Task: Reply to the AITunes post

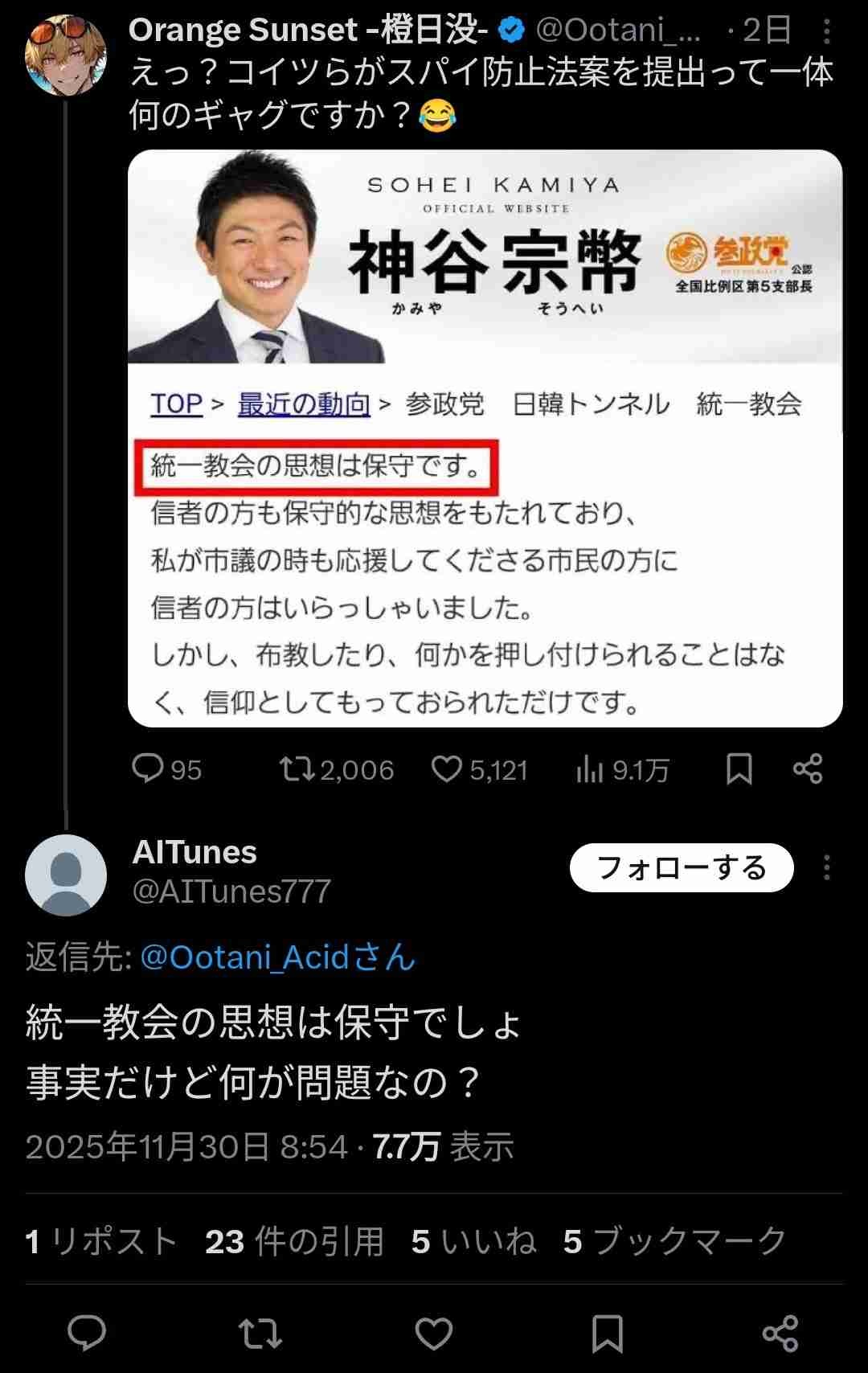Action: 87,1333
